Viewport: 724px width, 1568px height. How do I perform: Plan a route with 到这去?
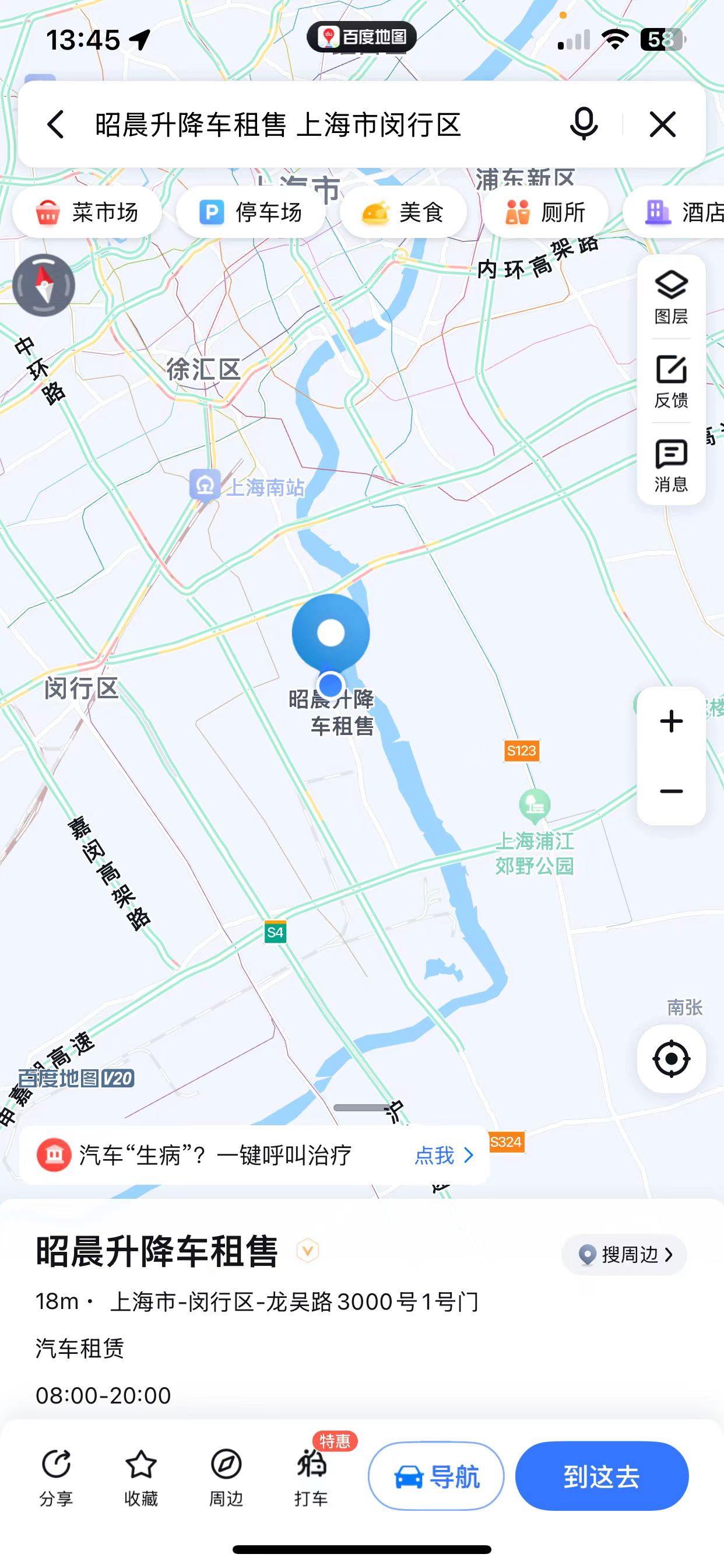pos(602,1476)
